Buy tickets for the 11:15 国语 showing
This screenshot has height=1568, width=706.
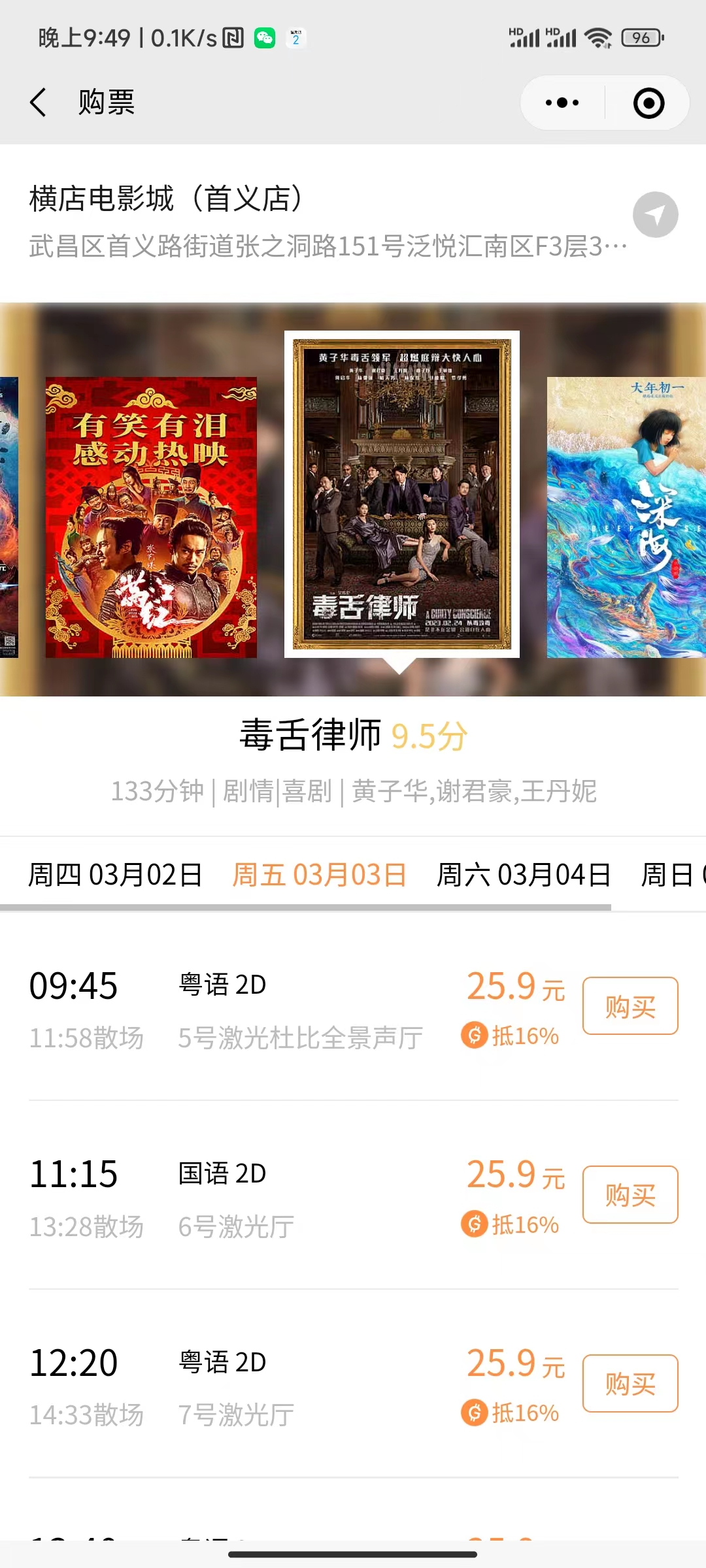(630, 1195)
